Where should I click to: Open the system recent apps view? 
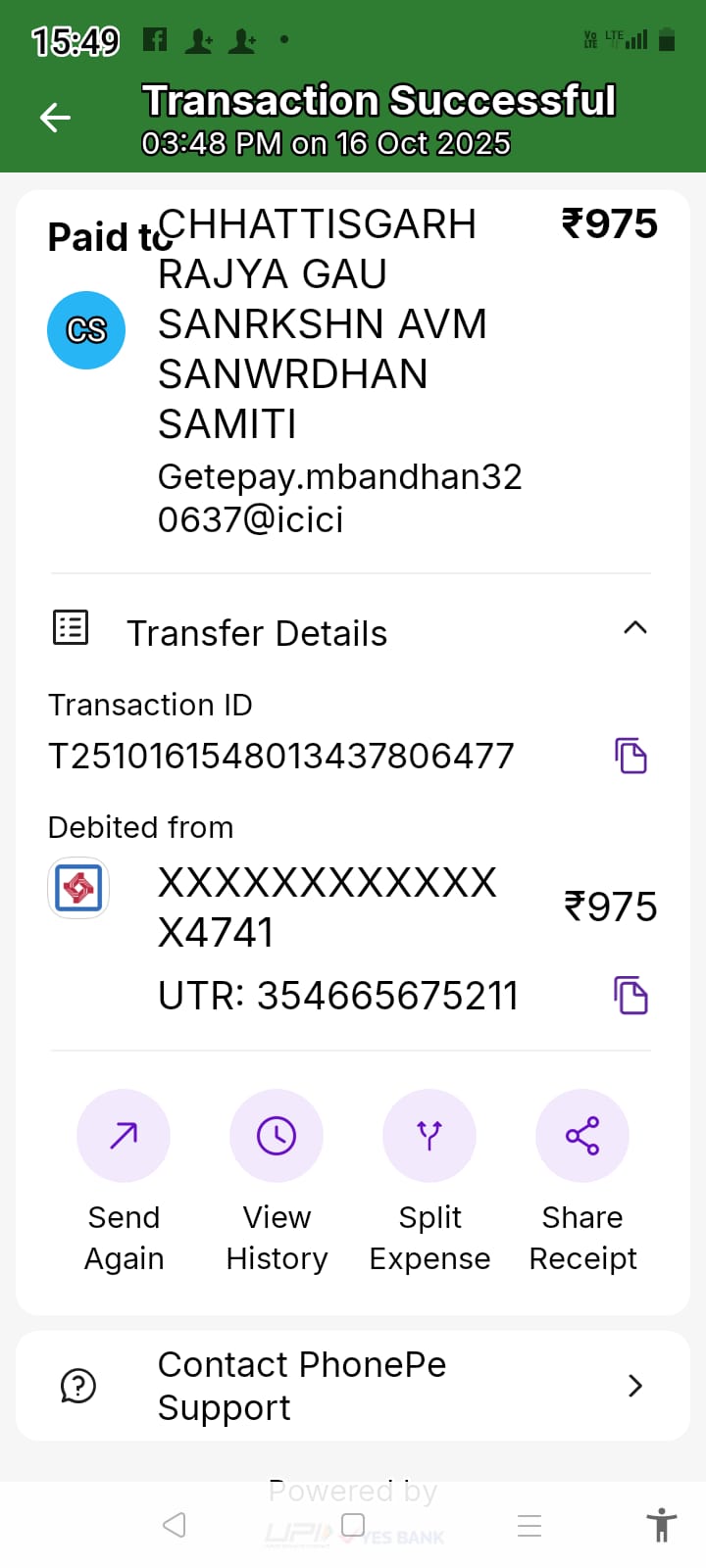point(529,1525)
